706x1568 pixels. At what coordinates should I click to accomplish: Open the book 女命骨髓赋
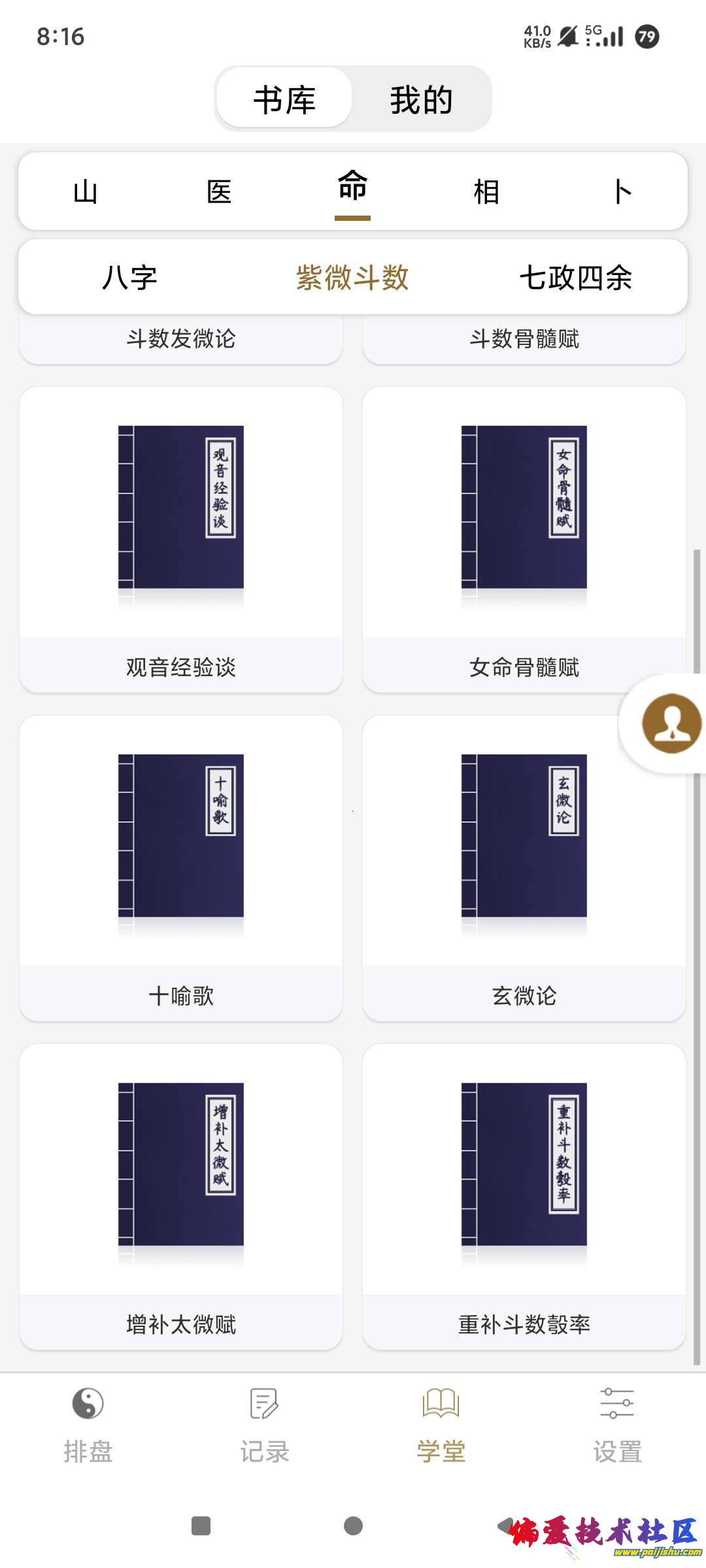coord(524,539)
